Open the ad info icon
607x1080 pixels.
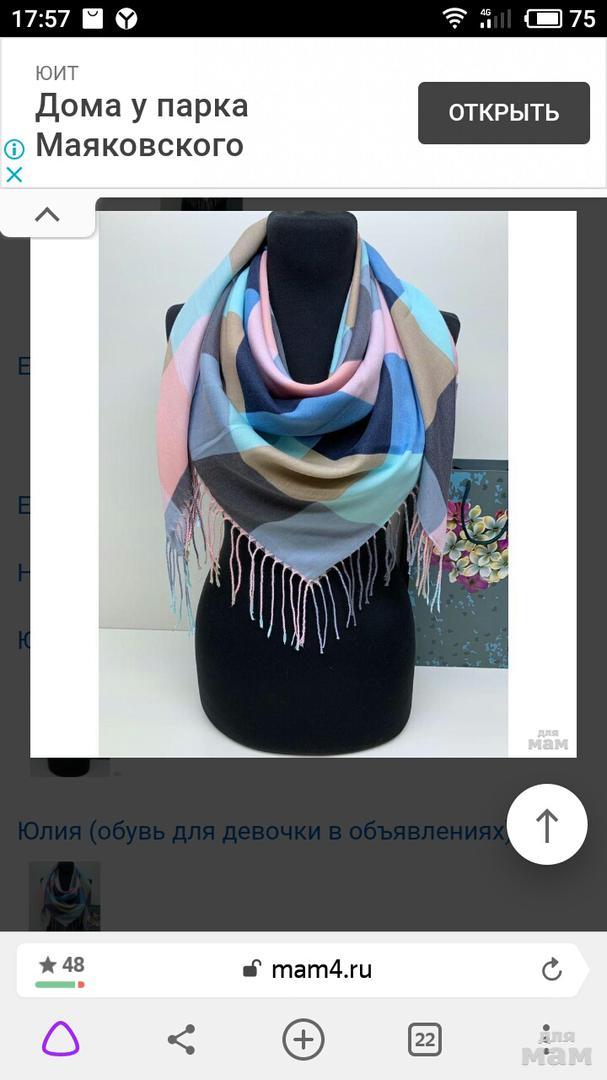click(x=14, y=150)
